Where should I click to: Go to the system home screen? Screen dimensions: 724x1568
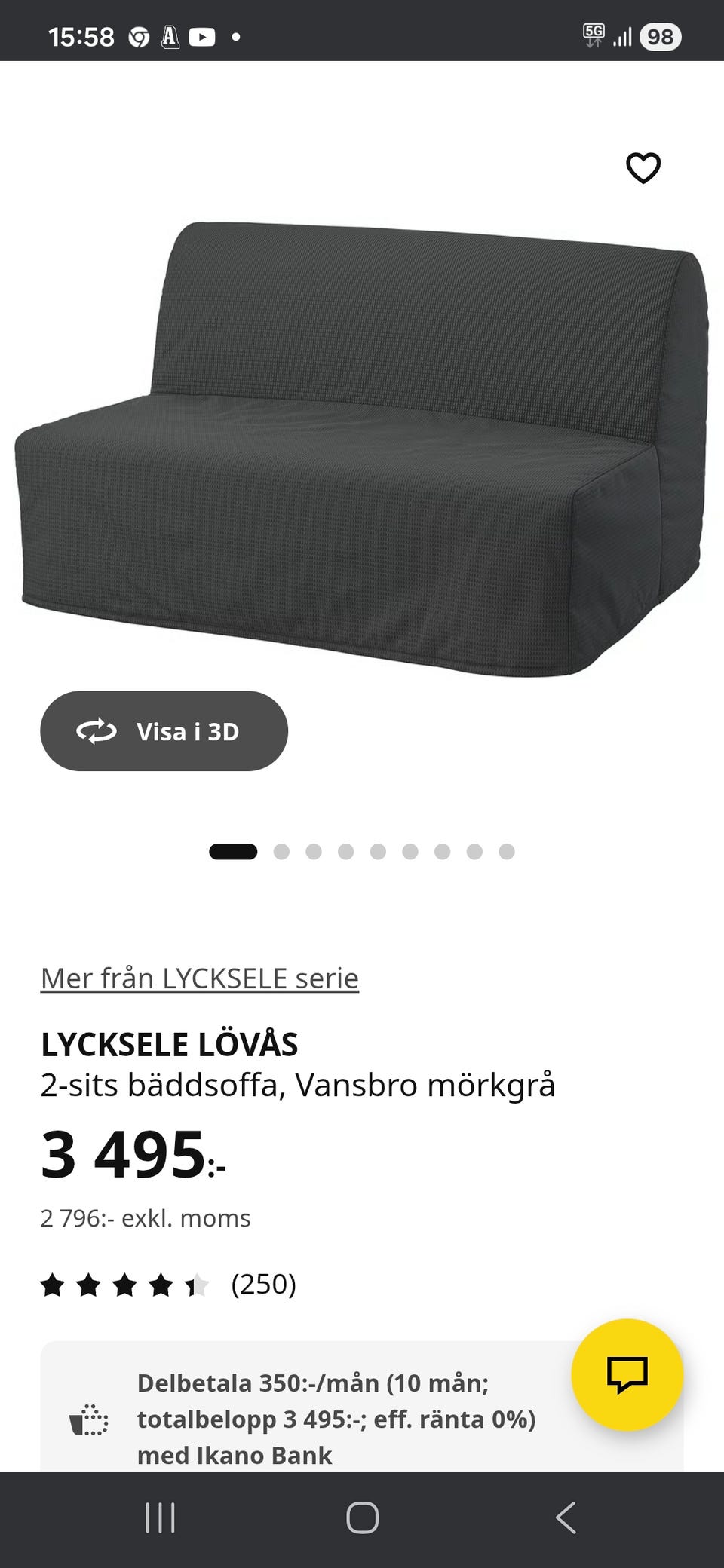(362, 1518)
